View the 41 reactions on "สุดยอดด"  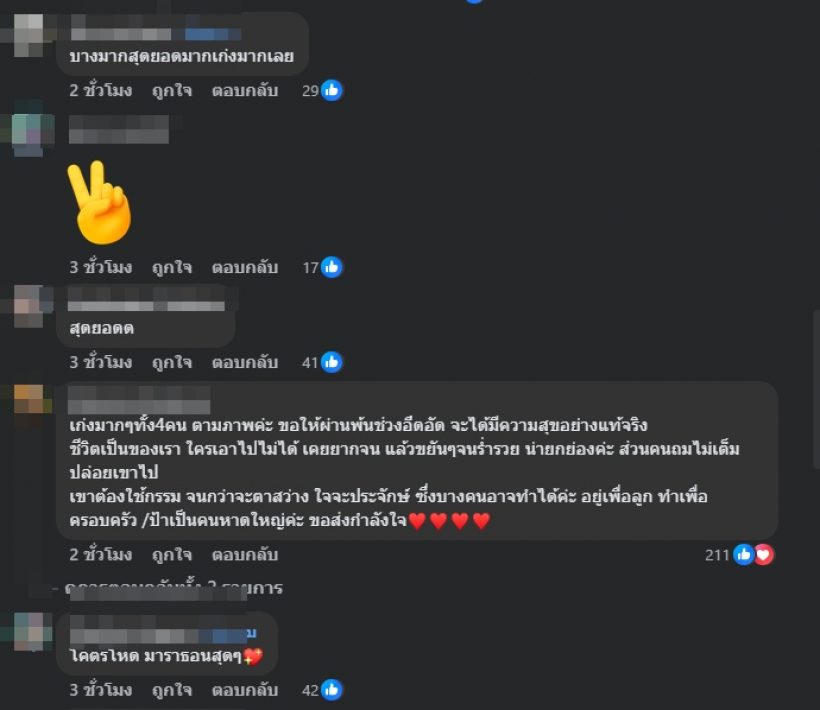[322, 361]
